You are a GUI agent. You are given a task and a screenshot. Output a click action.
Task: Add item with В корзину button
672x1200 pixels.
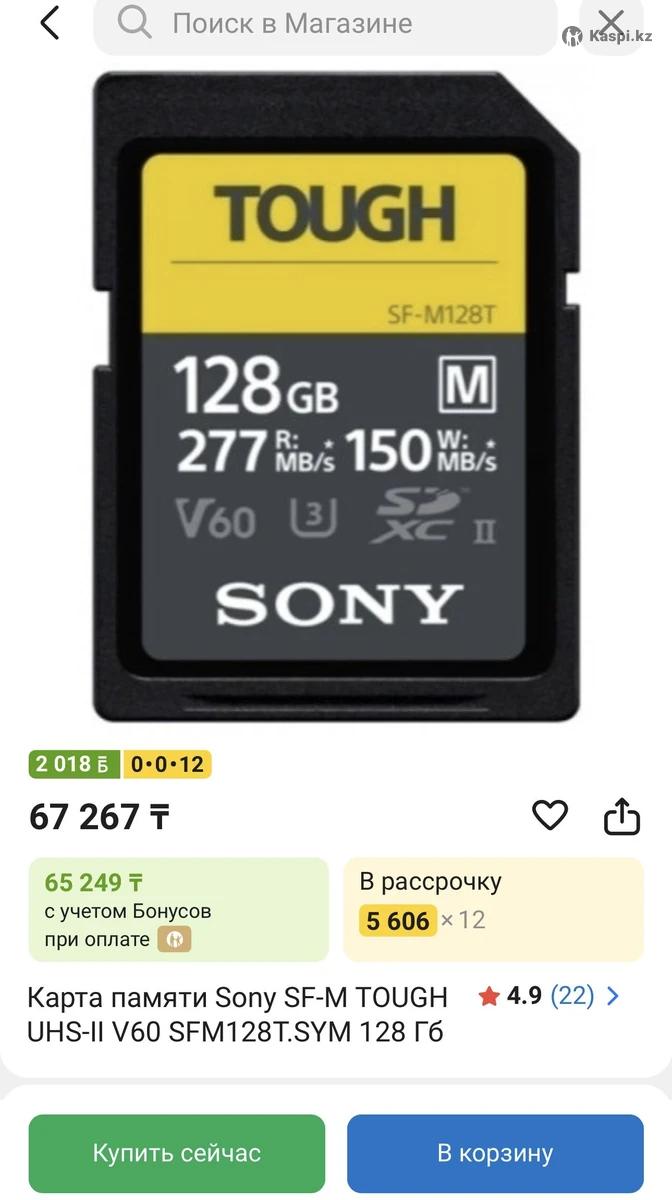click(495, 1153)
